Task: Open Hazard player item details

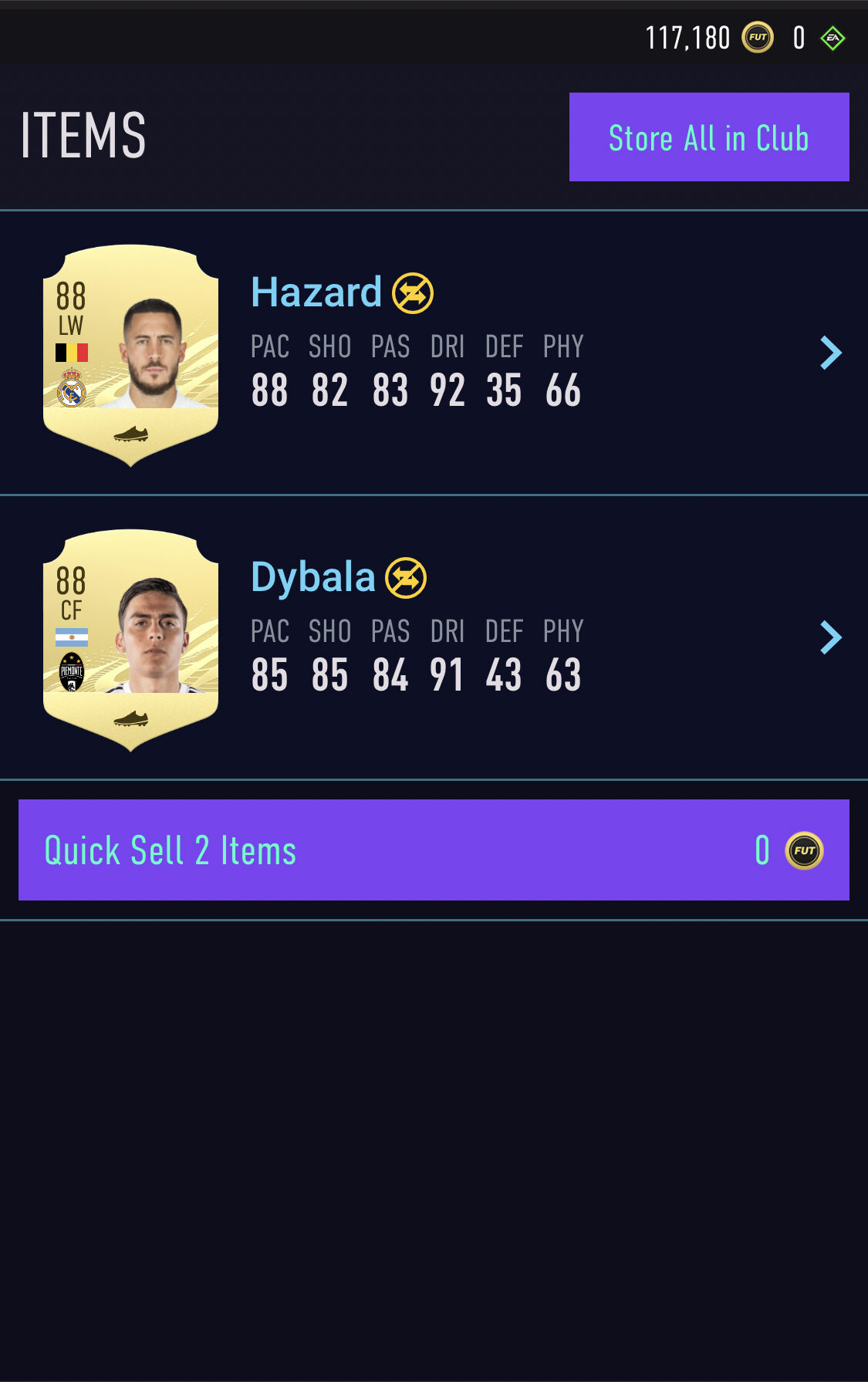Action: point(830,353)
